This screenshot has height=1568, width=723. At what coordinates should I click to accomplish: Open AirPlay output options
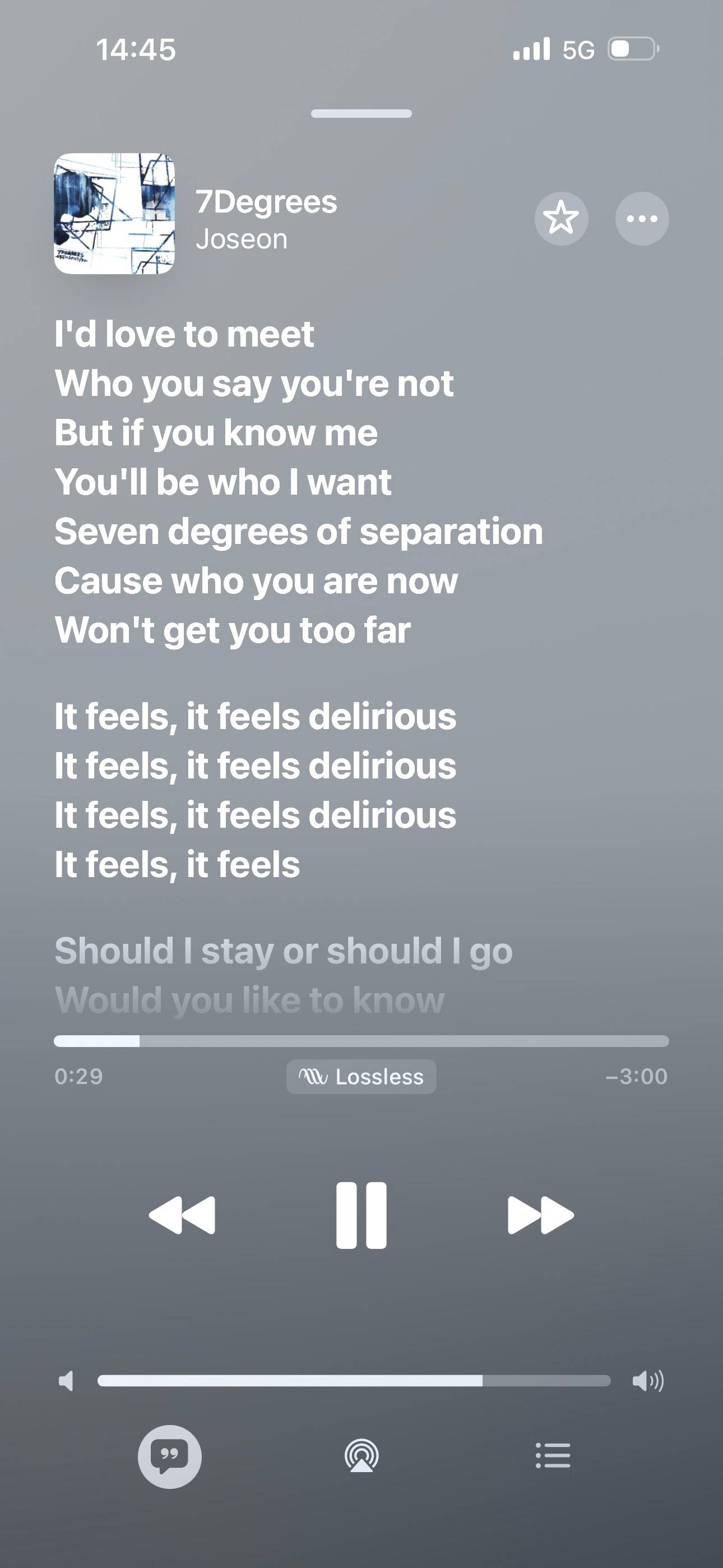[x=361, y=1456]
